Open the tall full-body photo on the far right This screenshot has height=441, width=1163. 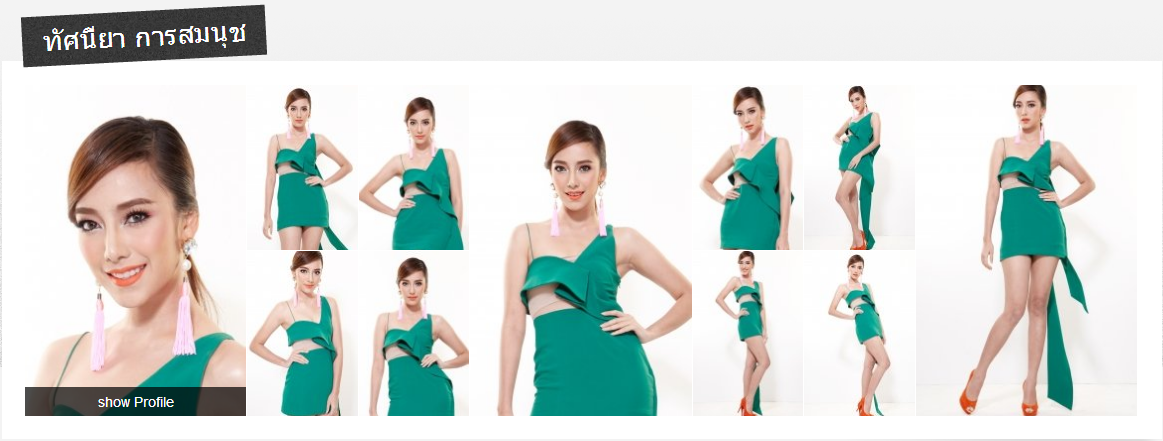[1027, 251]
